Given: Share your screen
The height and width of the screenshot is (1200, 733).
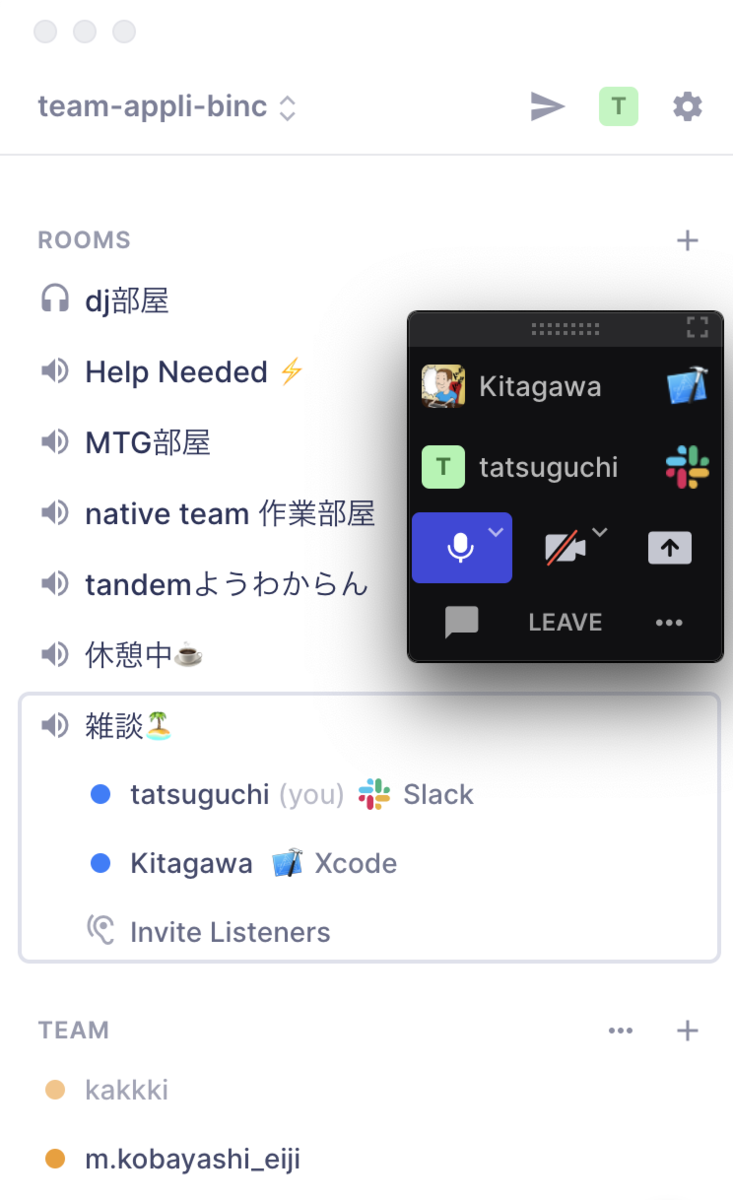Looking at the screenshot, I should click(669, 548).
